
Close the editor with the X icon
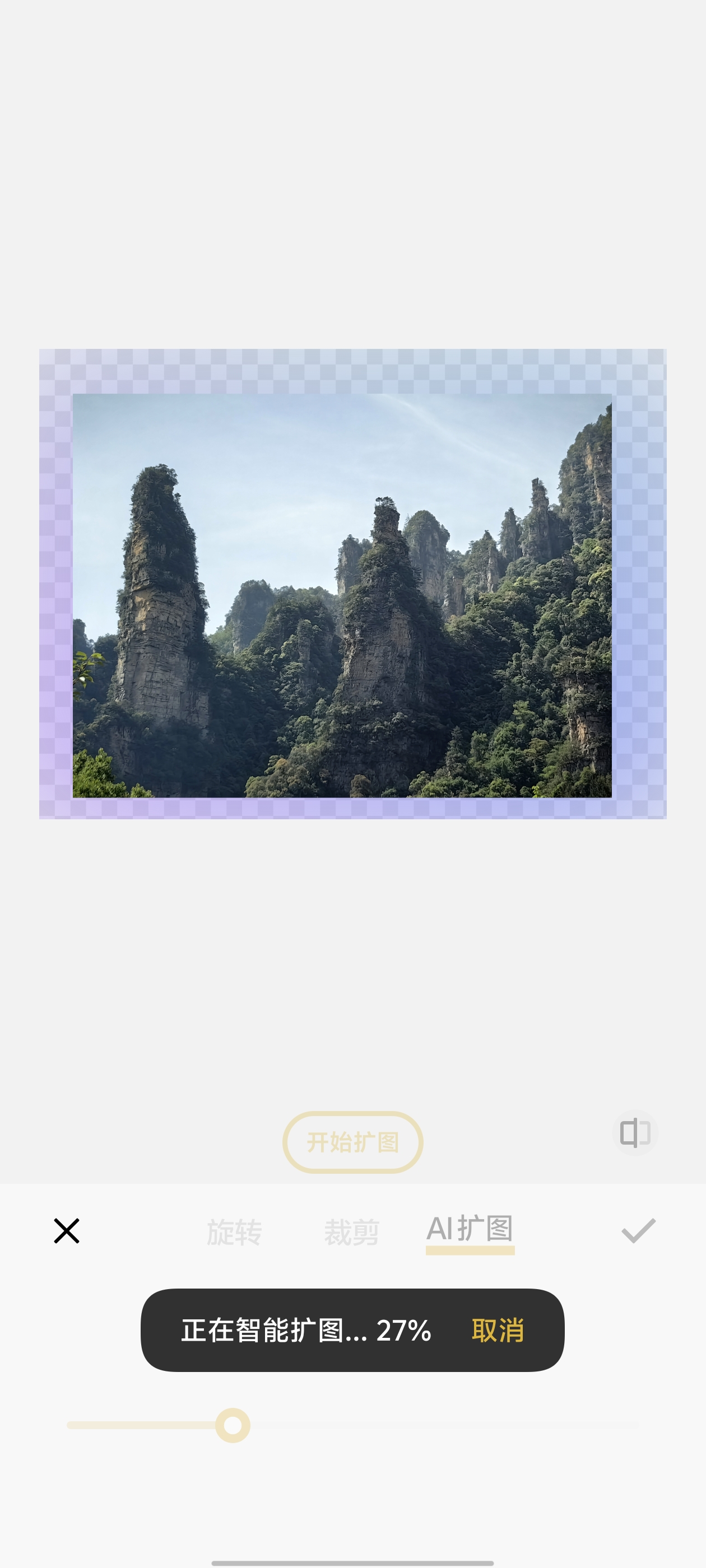pyautogui.click(x=66, y=1231)
